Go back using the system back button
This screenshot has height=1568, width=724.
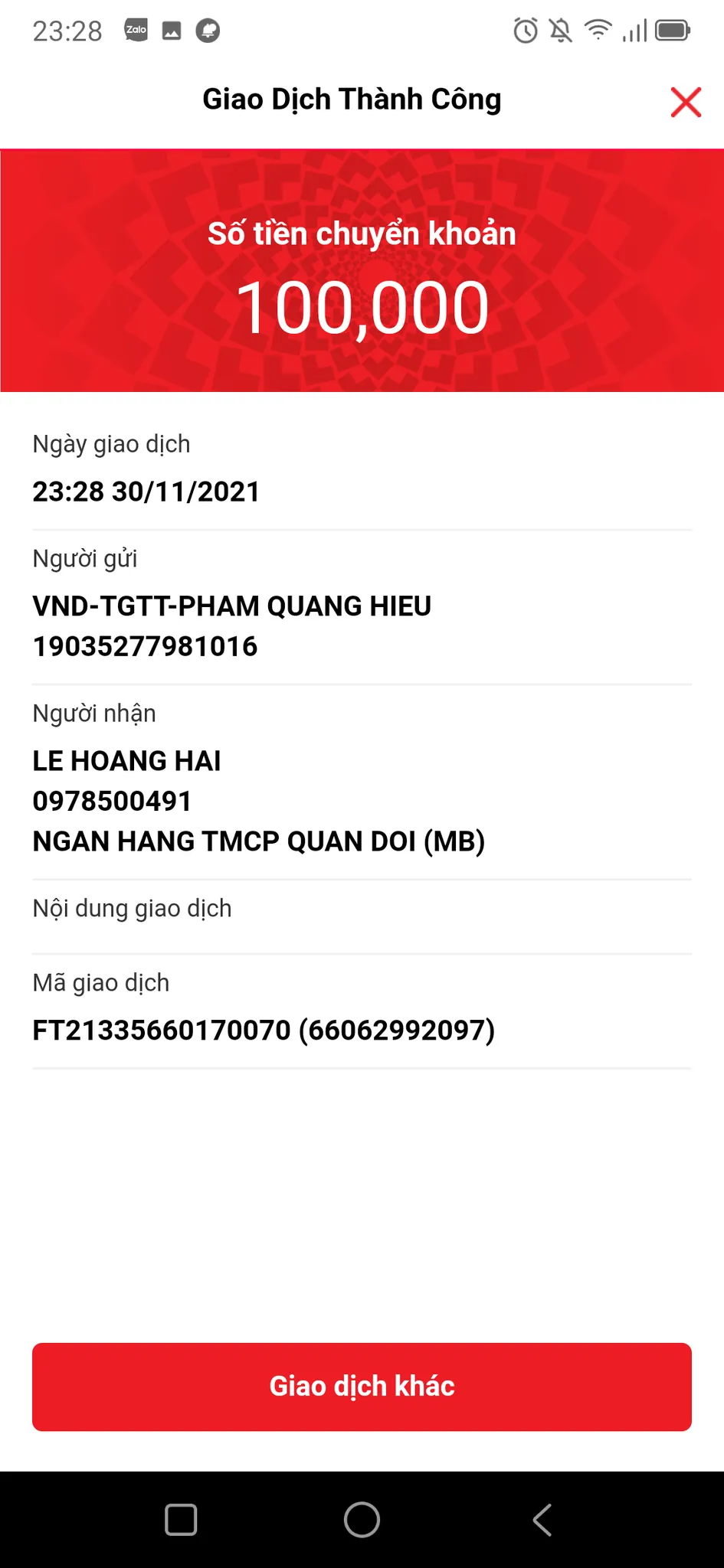pyautogui.click(x=542, y=1520)
